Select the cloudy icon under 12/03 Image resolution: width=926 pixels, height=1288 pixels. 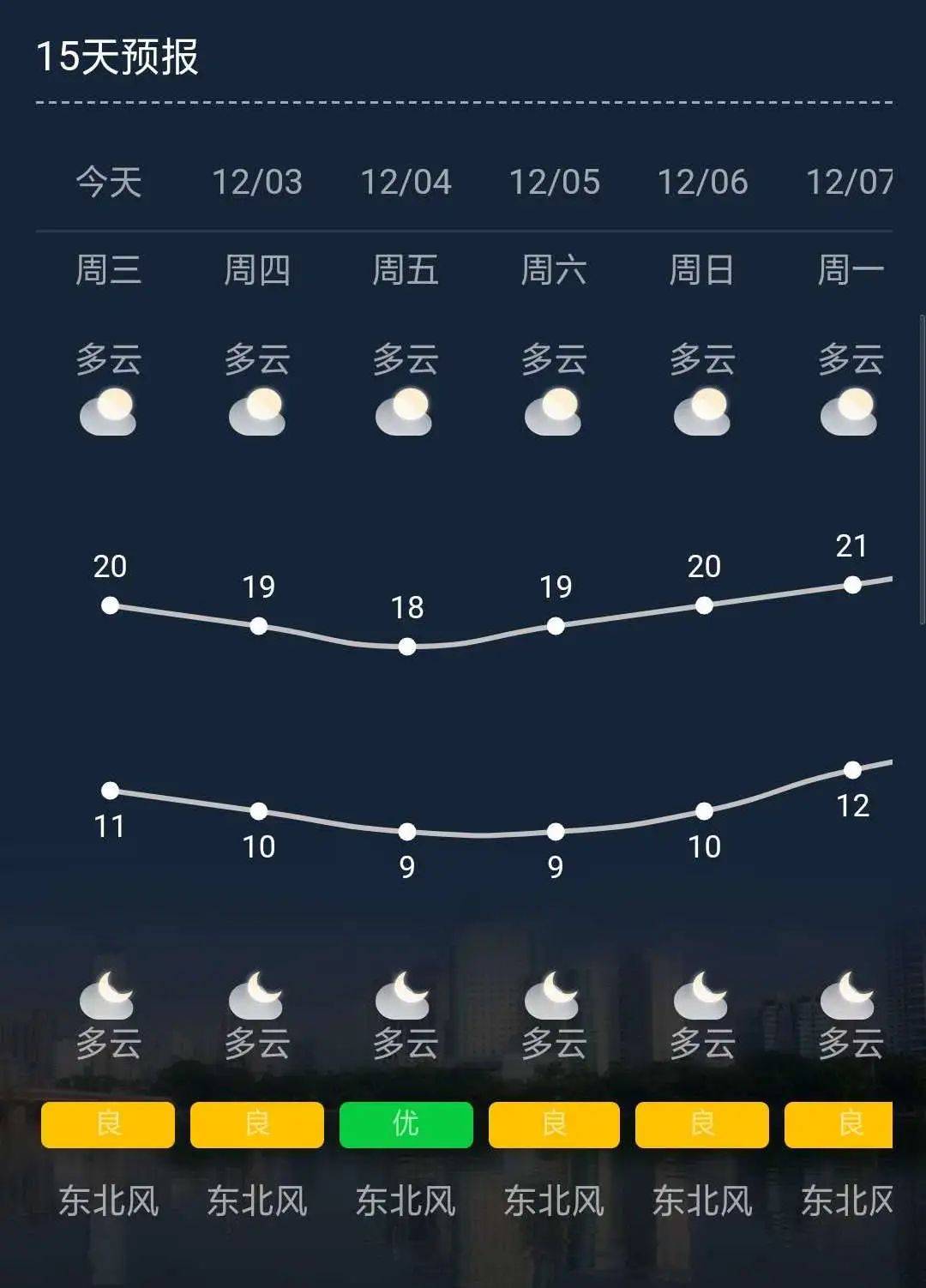(x=257, y=412)
